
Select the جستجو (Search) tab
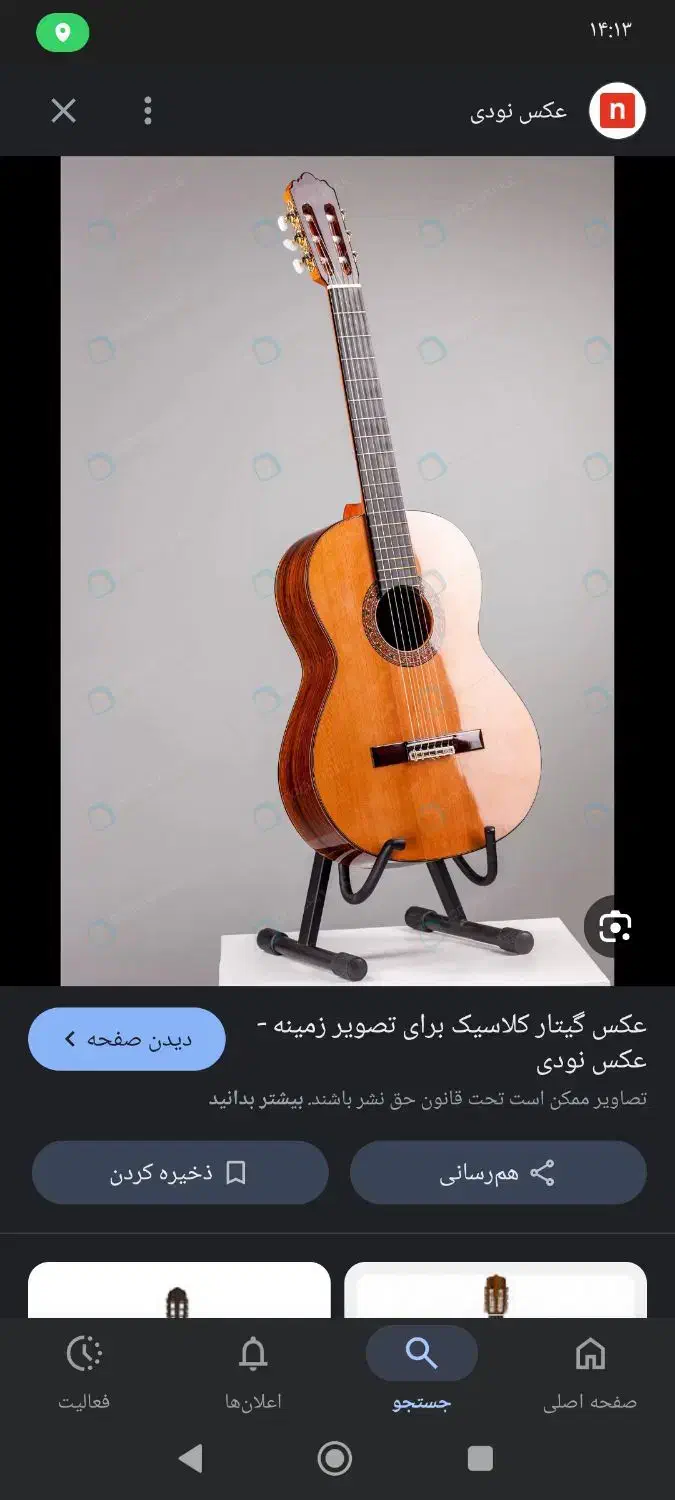click(421, 1374)
